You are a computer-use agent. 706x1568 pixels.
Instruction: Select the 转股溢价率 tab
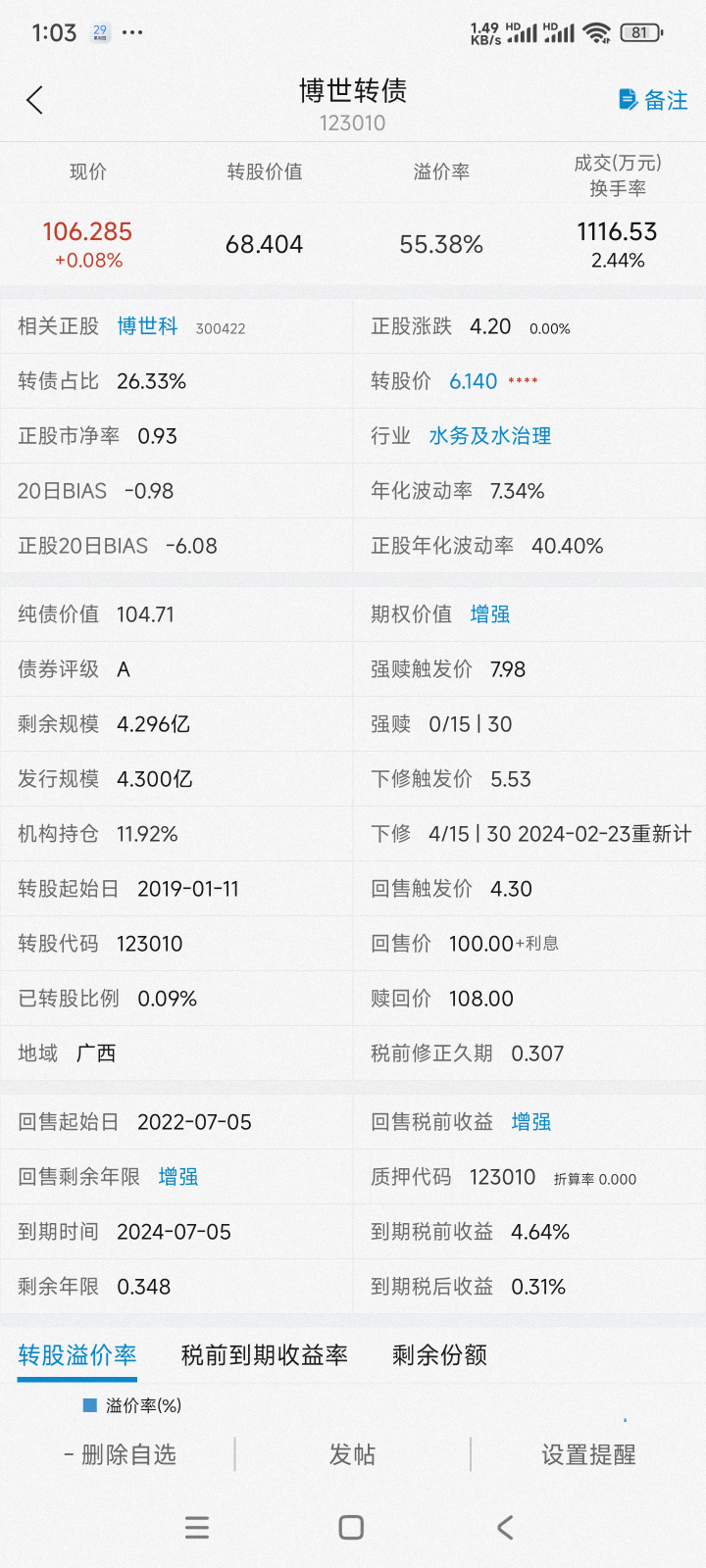[77, 1355]
